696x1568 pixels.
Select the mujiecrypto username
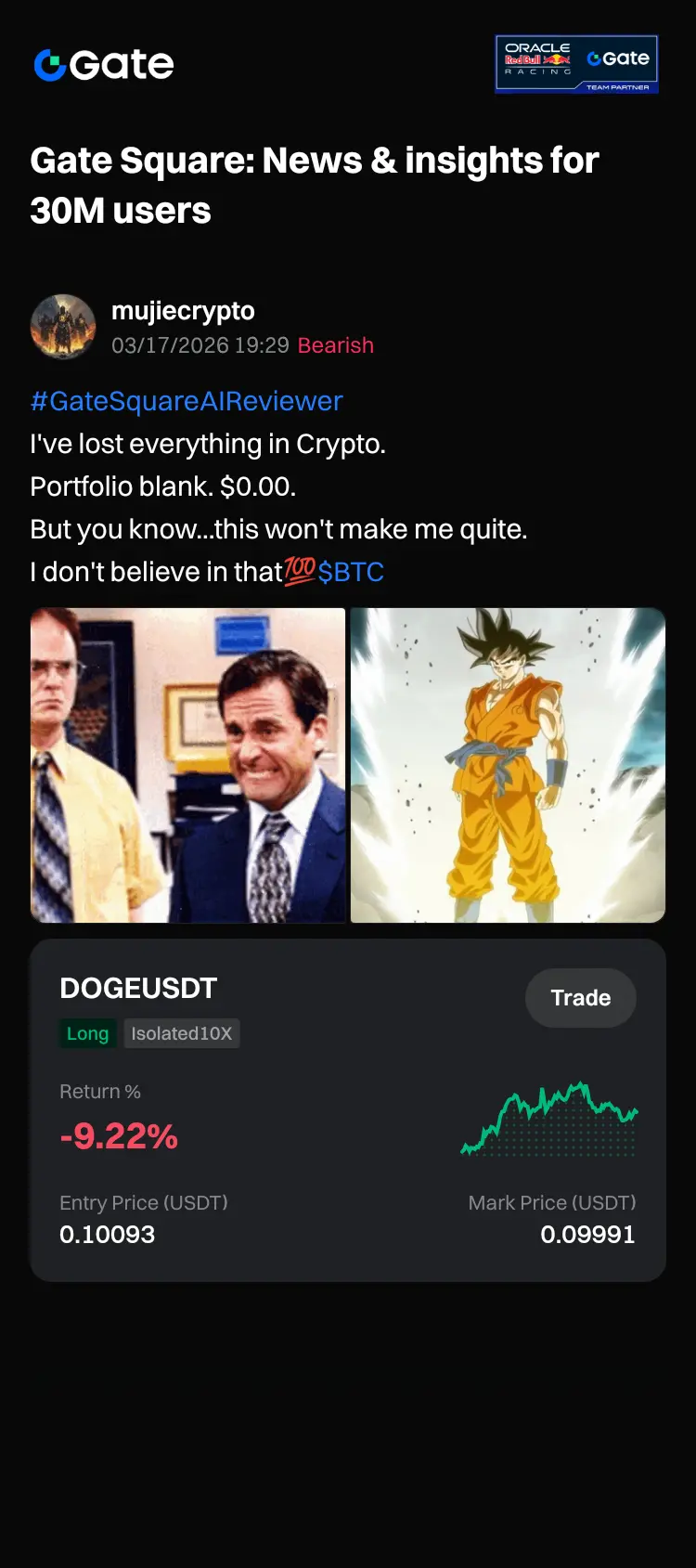coord(182,311)
